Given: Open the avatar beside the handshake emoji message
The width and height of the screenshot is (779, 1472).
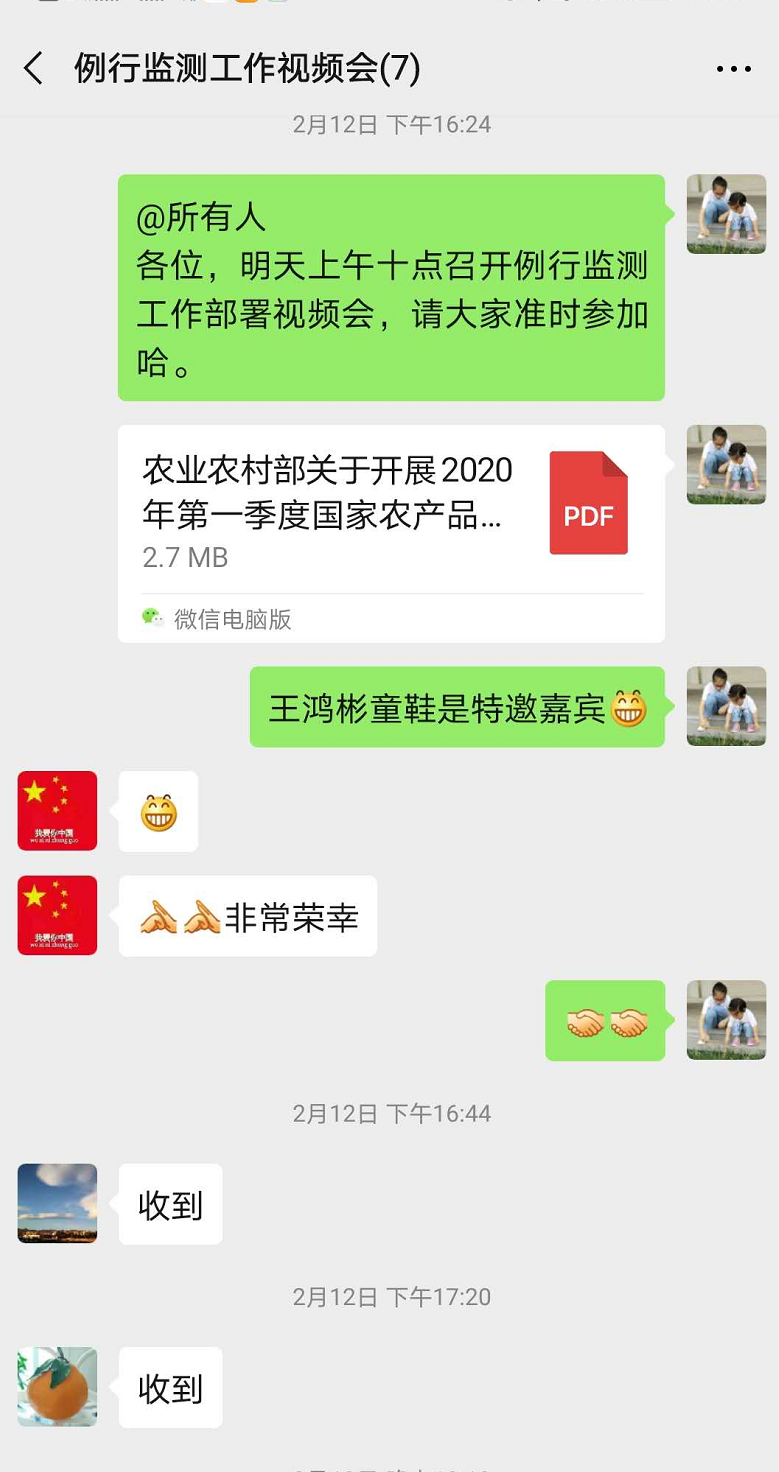Looking at the screenshot, I should point(726,1019).
